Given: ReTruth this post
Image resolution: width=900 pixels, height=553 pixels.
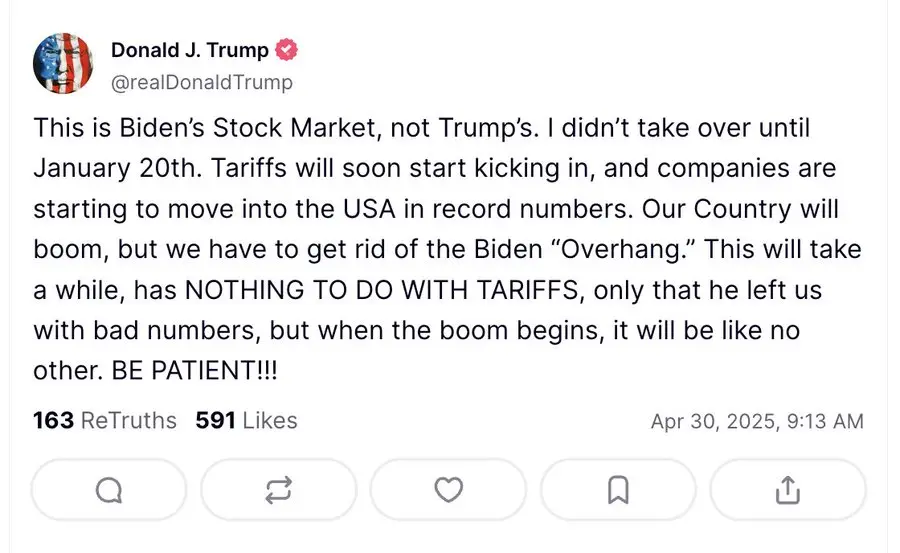Looking at the screenshot, I should (279, 490).
